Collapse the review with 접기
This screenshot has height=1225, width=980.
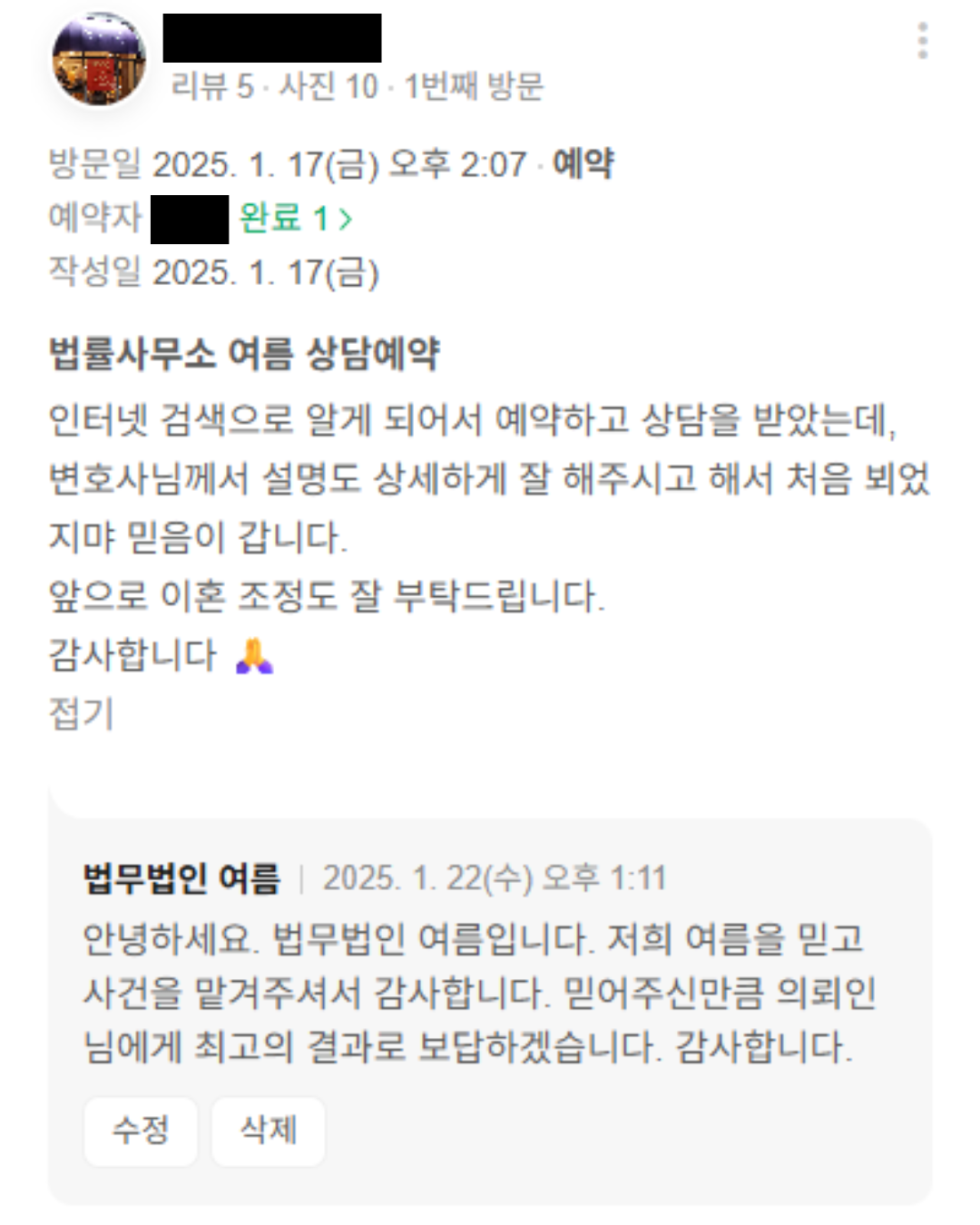(81, 713)
